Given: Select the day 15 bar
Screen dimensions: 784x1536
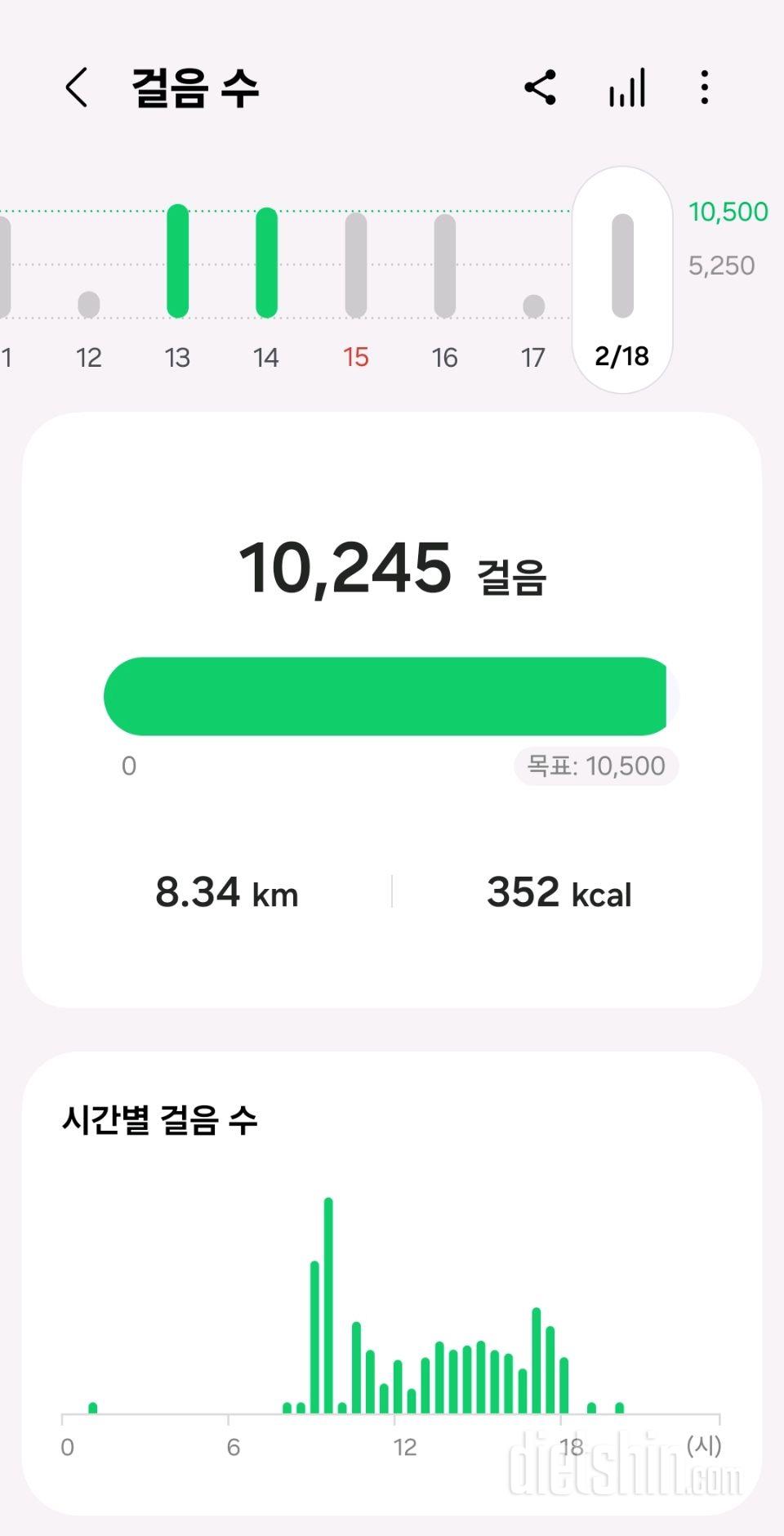Looking at the screenshot, I should tap(355, 266).
